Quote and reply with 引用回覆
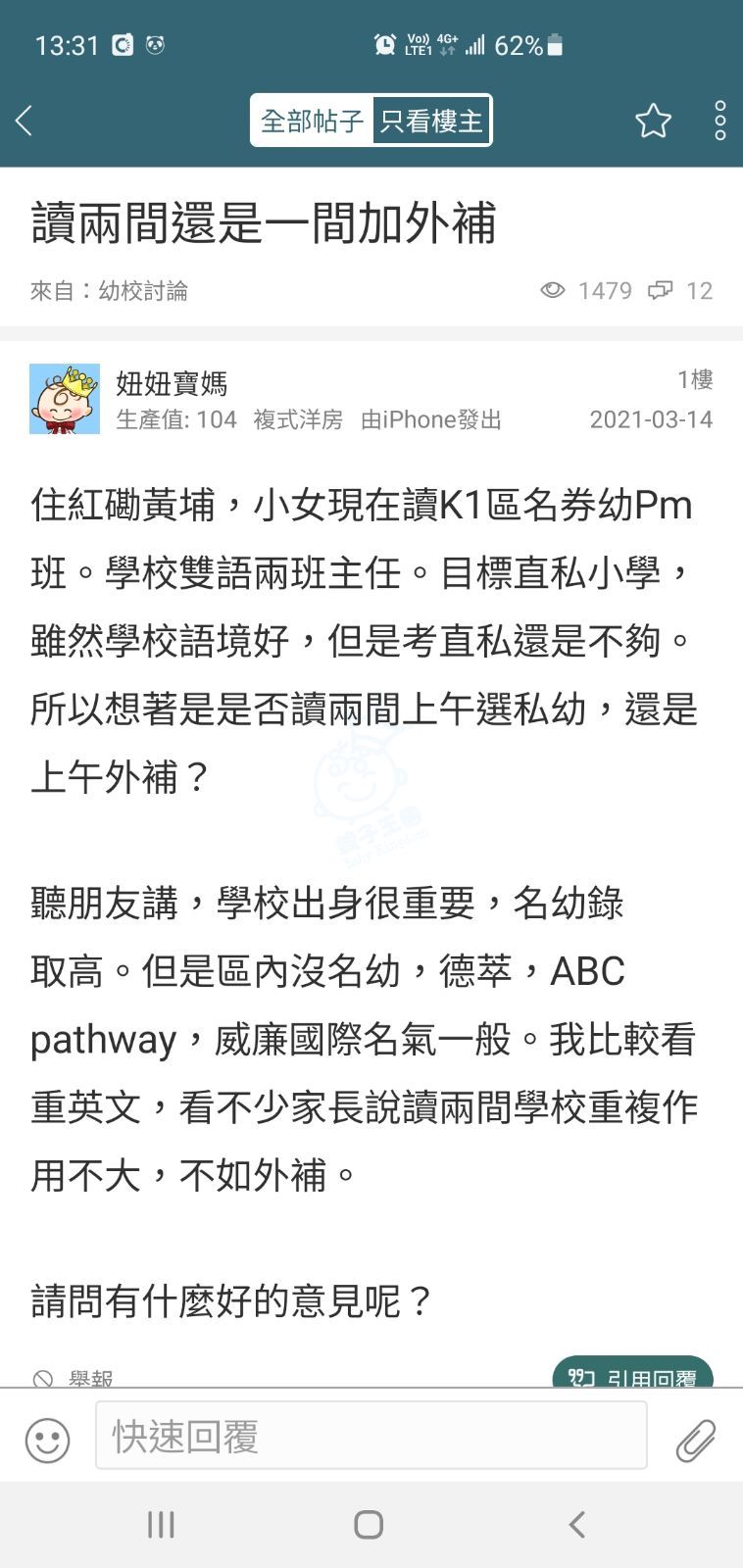Screen dimensions: 743x1568 pos(633,1375)
